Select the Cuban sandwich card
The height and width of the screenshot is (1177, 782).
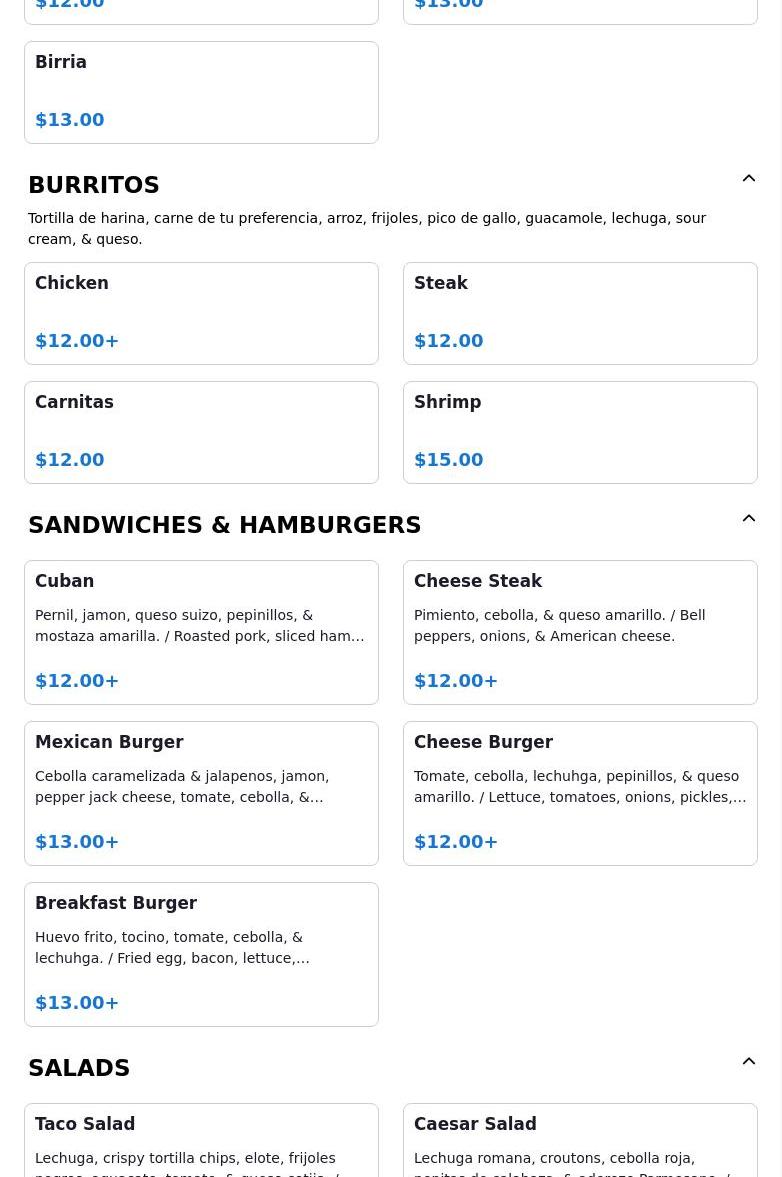201,632
